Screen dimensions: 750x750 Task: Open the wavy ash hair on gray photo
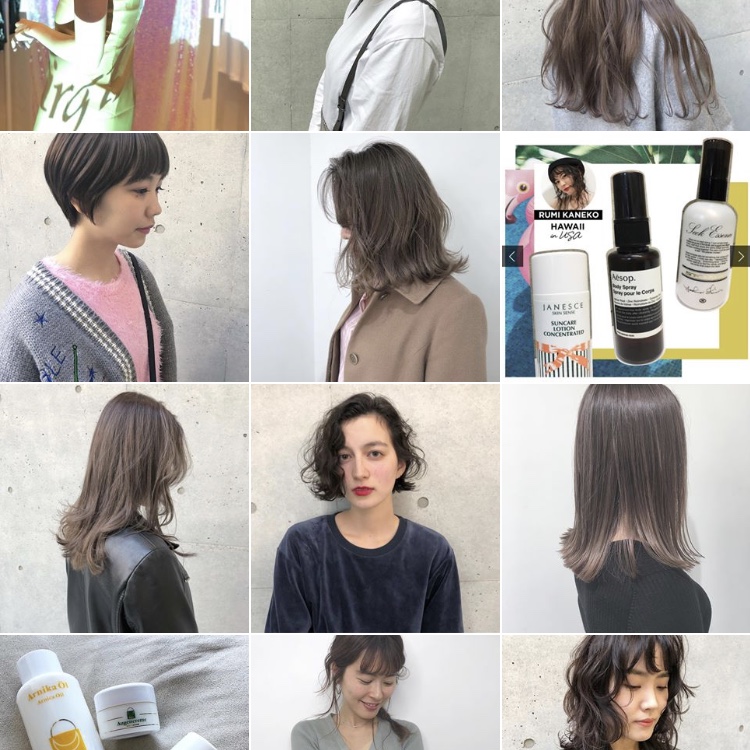[625, 65]
